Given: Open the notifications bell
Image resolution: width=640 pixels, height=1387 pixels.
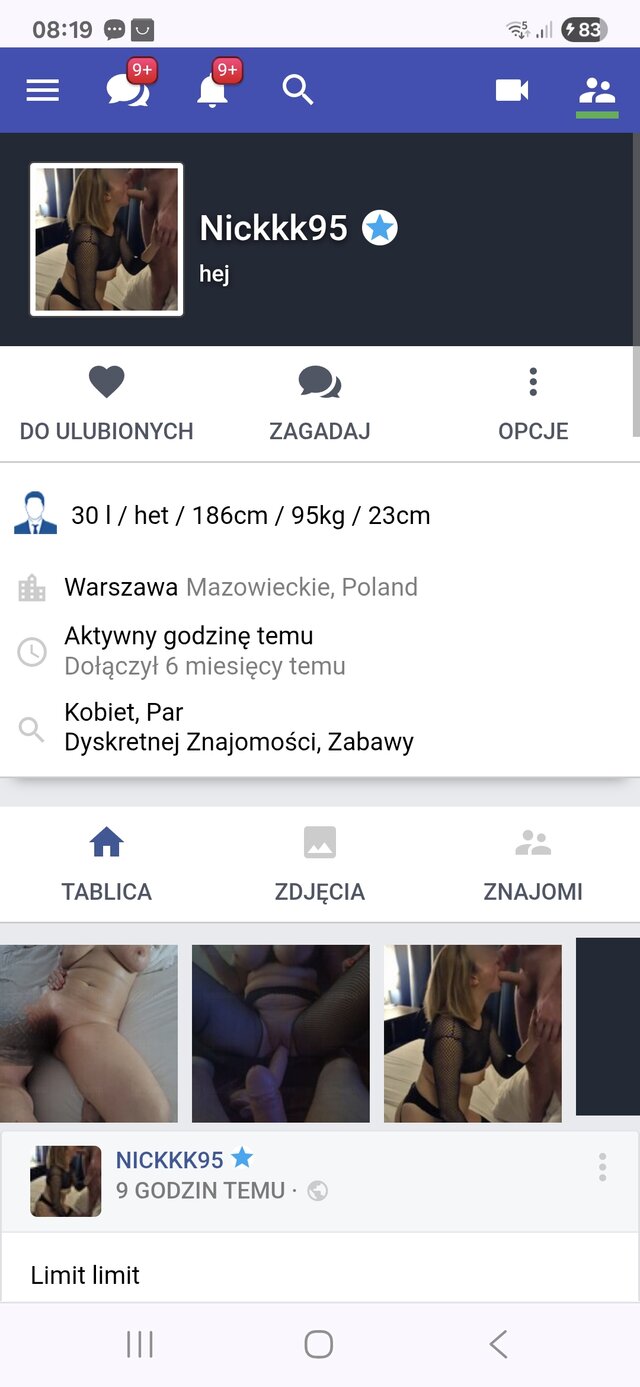Looking at the screenshot, I should click(212, 90).
